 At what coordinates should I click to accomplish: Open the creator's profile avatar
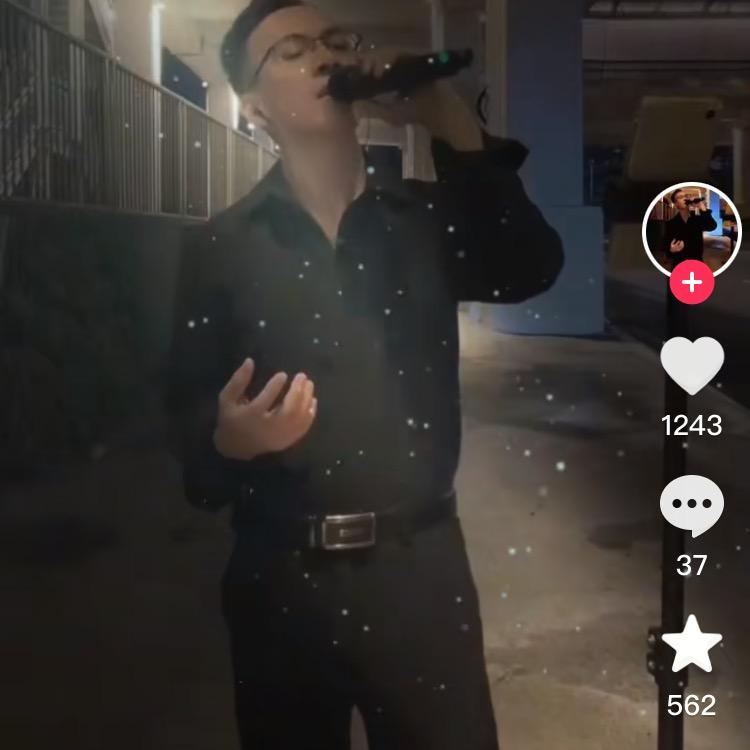coord(691,227)
